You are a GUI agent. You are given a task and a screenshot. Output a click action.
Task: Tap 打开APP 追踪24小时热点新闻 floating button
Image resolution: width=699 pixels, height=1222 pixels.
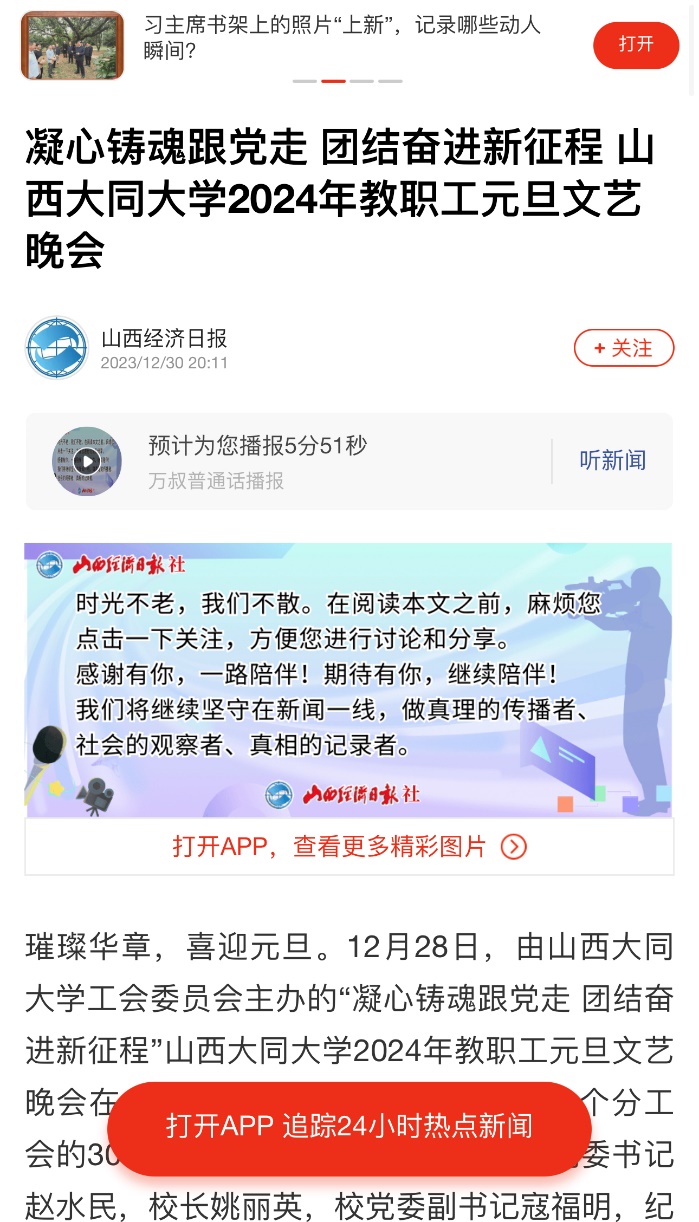pyautogui.click(x=349, y=1126)
